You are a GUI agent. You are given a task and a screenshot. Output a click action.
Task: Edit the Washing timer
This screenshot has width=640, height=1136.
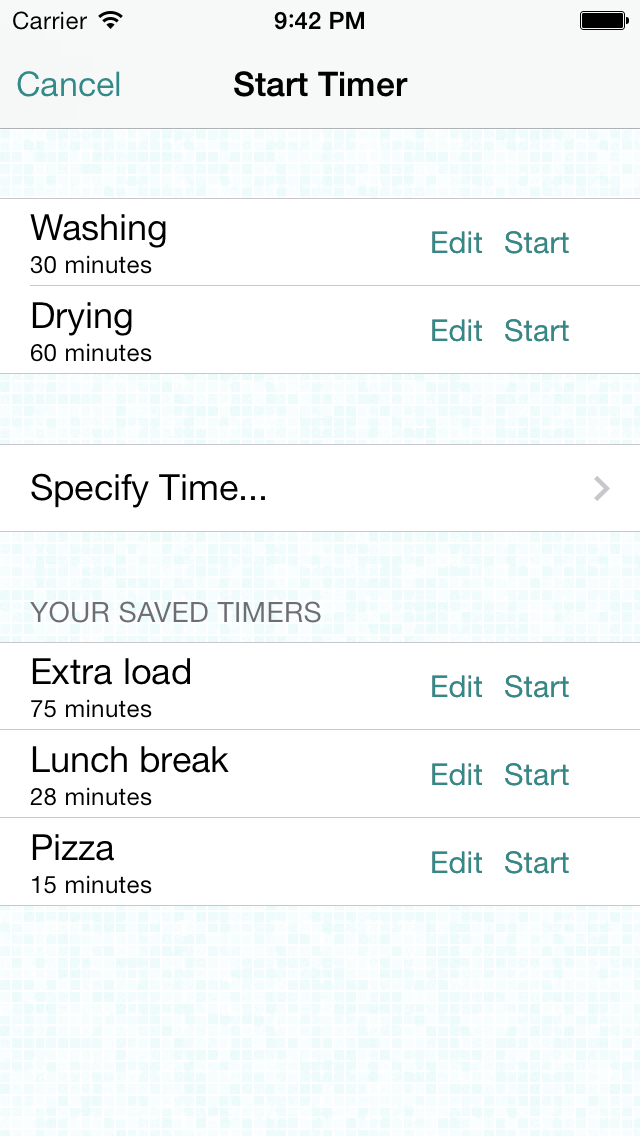[x=456, y=243]
